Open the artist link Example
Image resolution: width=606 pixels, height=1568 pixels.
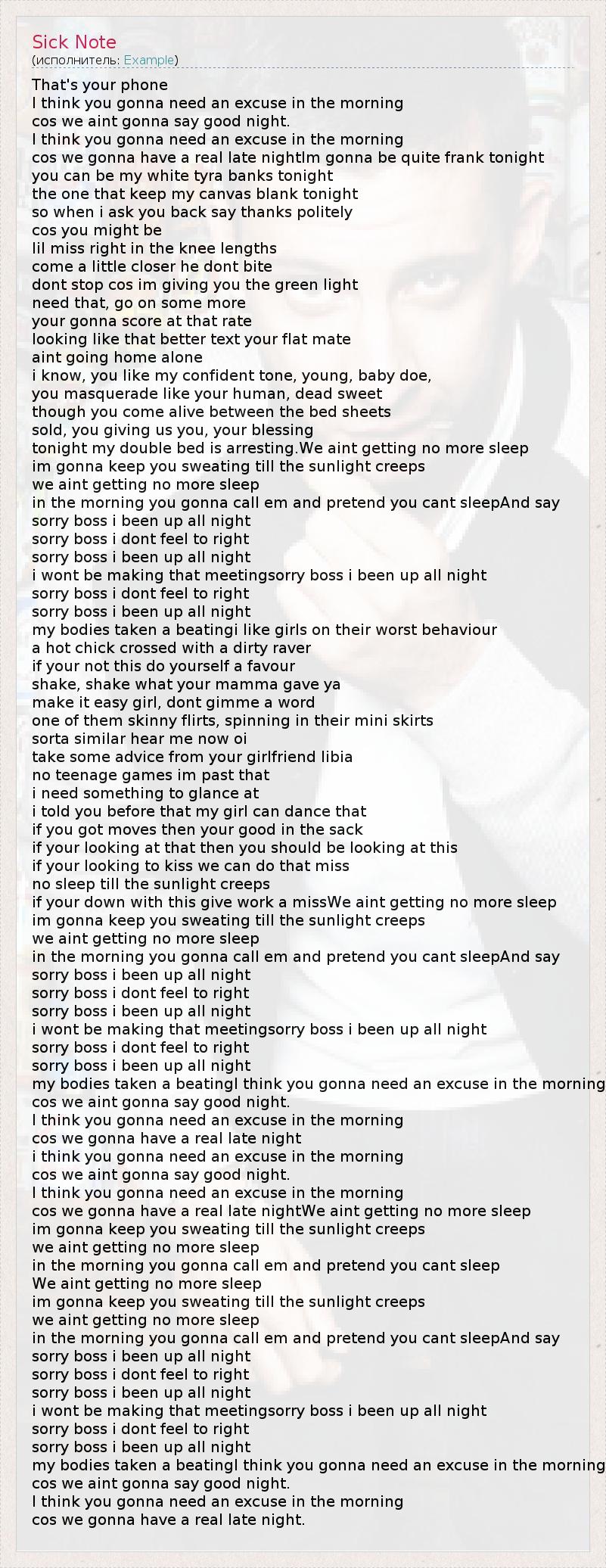coord(149,60)
